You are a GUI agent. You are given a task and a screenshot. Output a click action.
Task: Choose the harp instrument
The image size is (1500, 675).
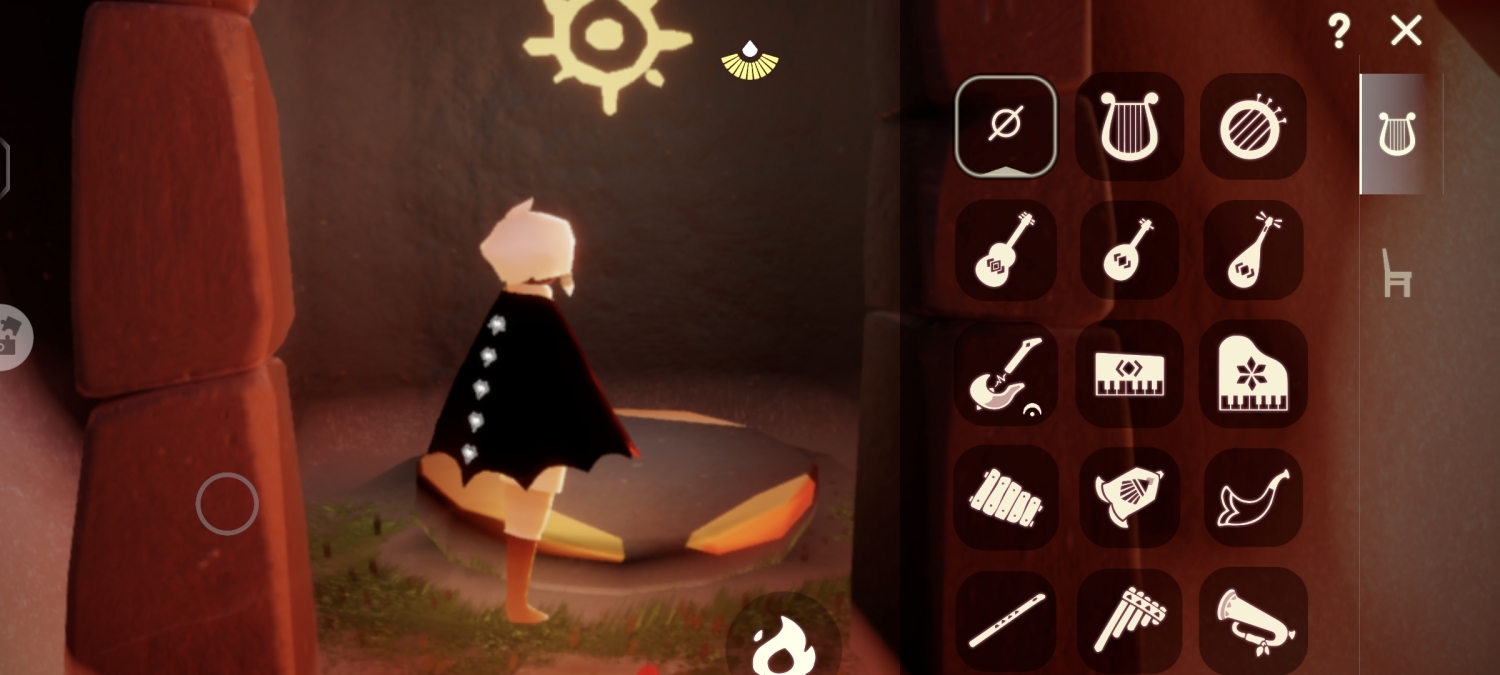click(1129, 126)
